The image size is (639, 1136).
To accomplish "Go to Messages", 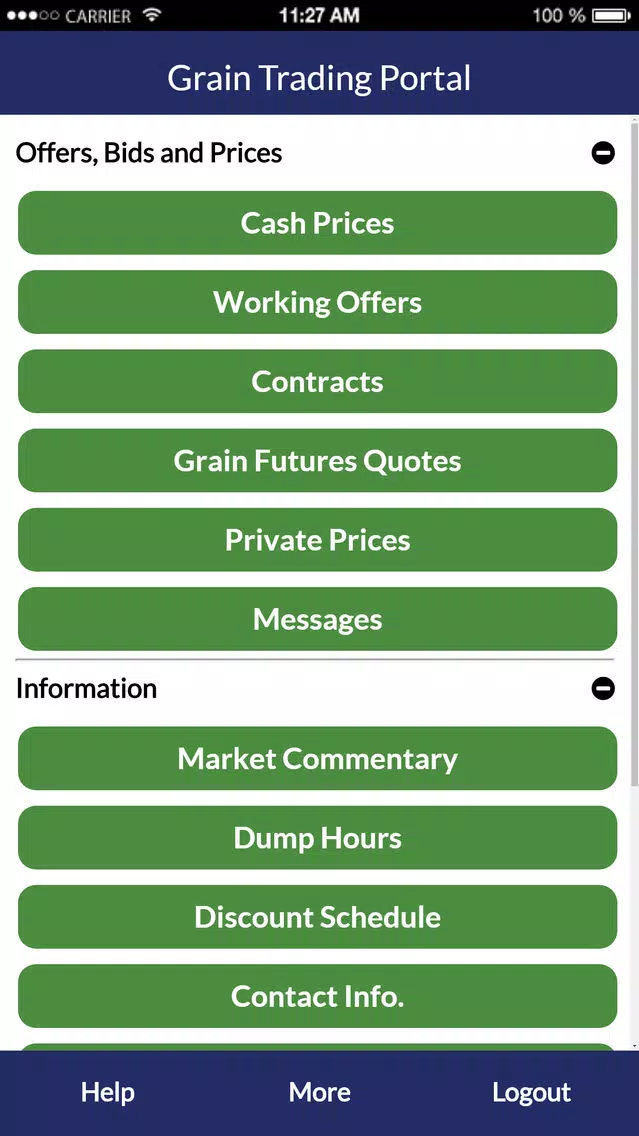I will click(317, 619).
